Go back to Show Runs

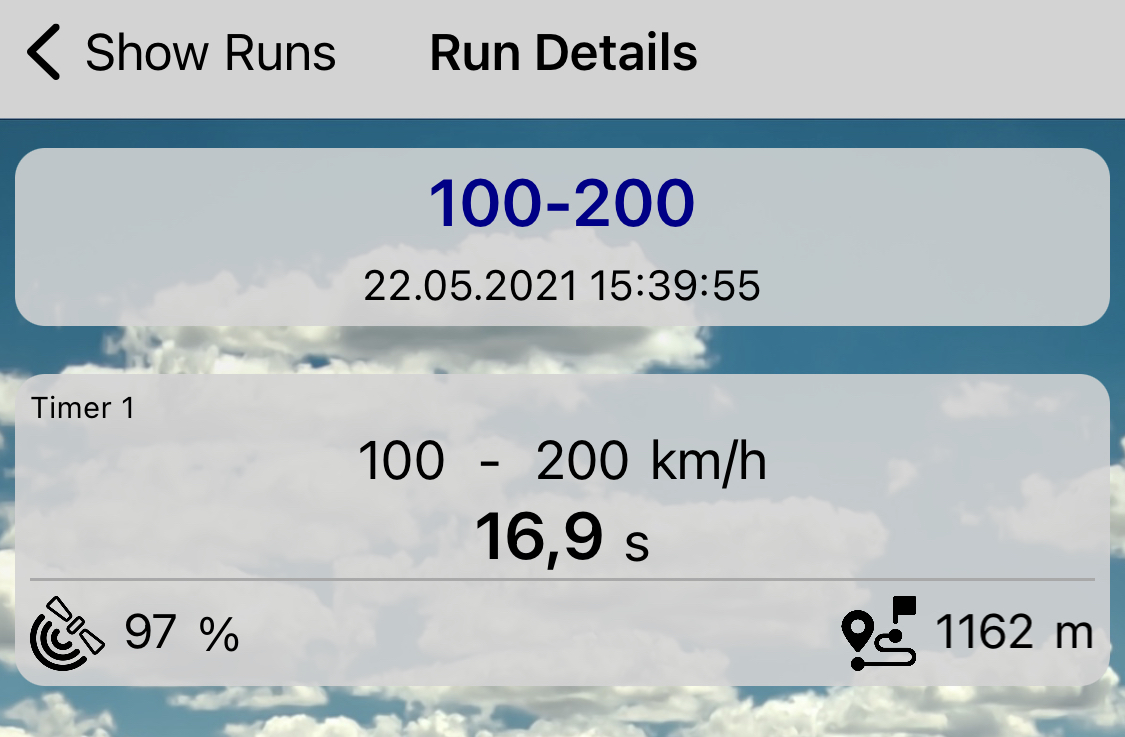[180, 53]
